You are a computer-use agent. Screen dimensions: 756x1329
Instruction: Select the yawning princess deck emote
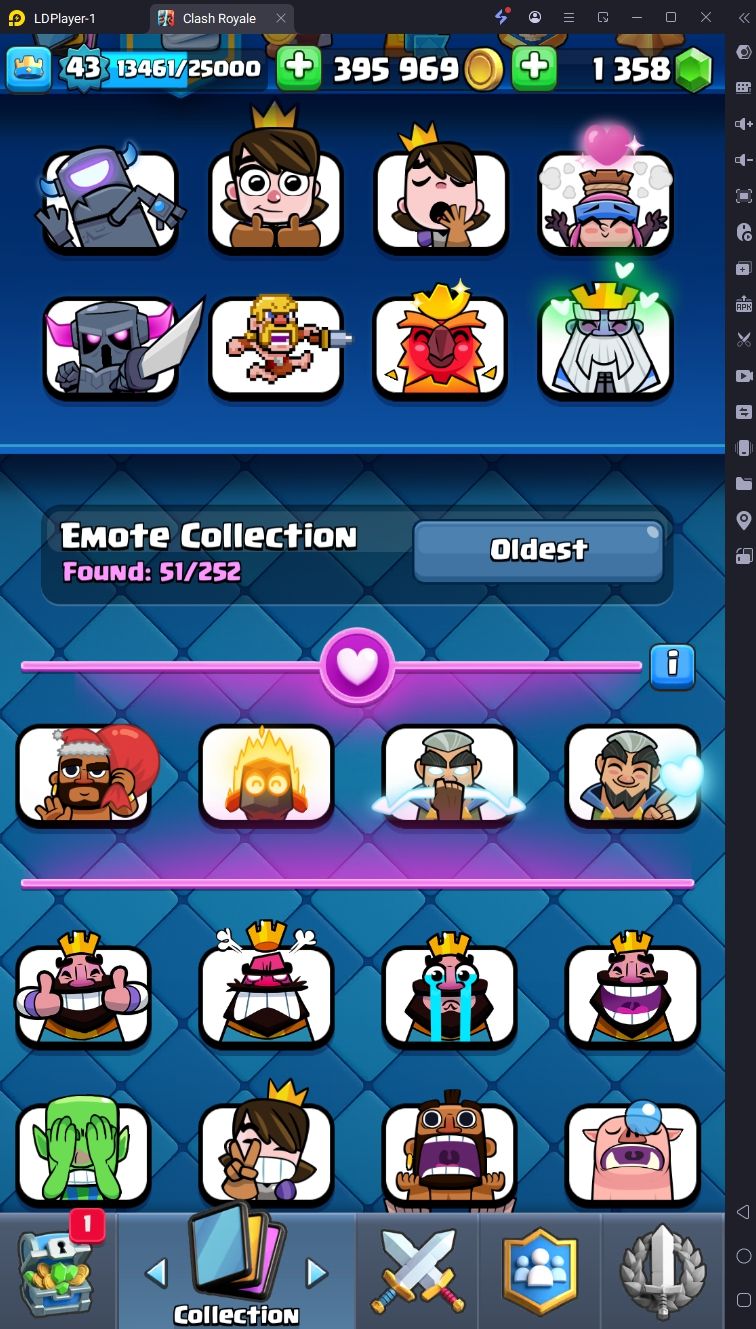pos(440,200)
